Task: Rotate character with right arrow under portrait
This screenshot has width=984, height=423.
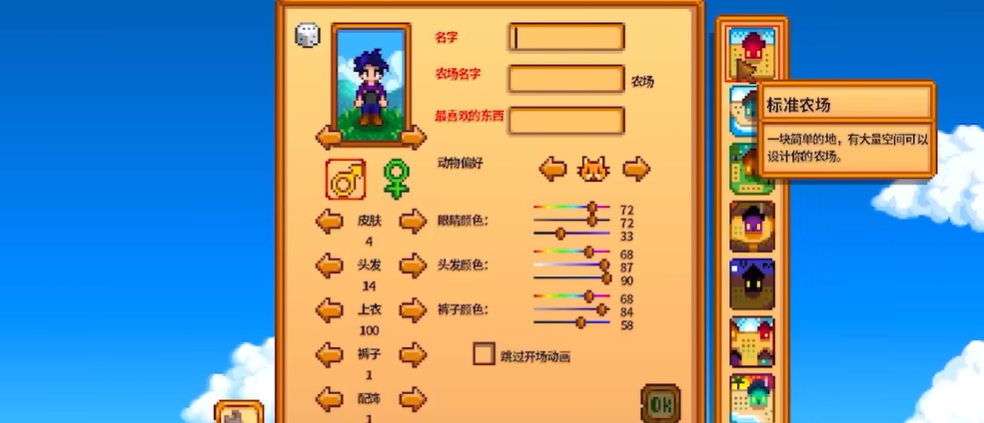Action: [x=413, y=137]
